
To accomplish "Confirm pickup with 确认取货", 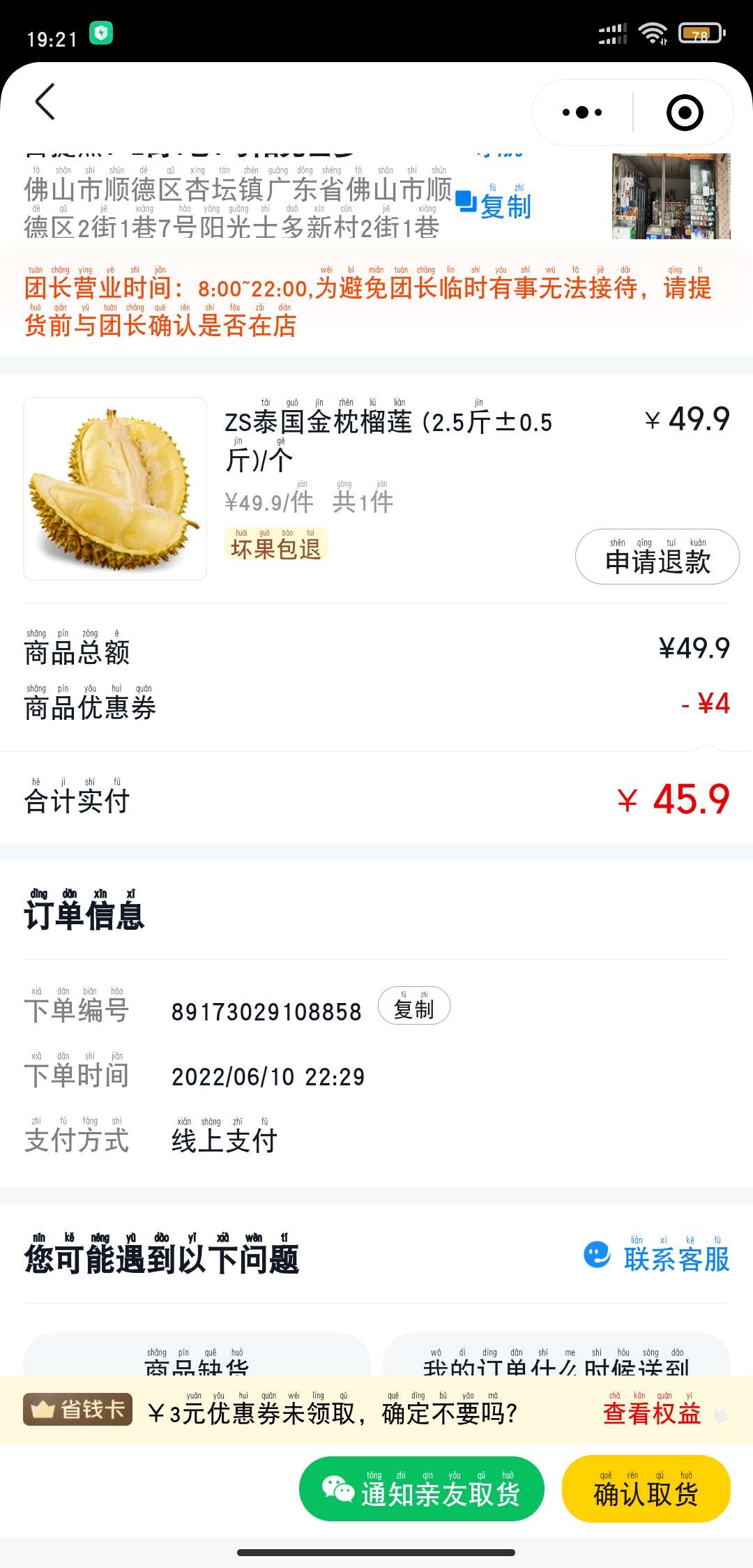I will tap(646, 1489).
